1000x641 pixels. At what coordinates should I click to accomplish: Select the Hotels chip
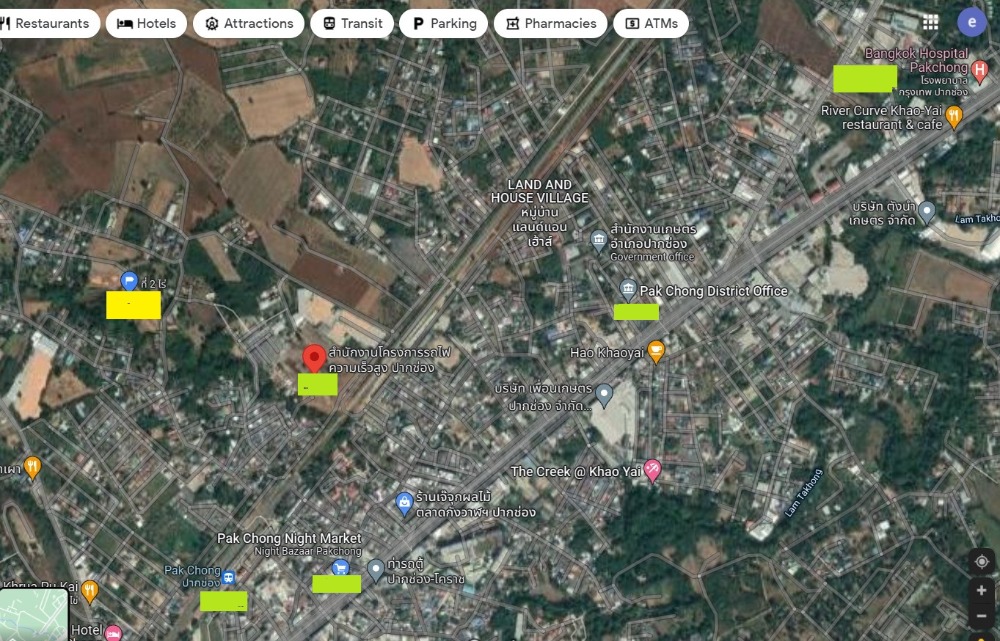[147, 23]
